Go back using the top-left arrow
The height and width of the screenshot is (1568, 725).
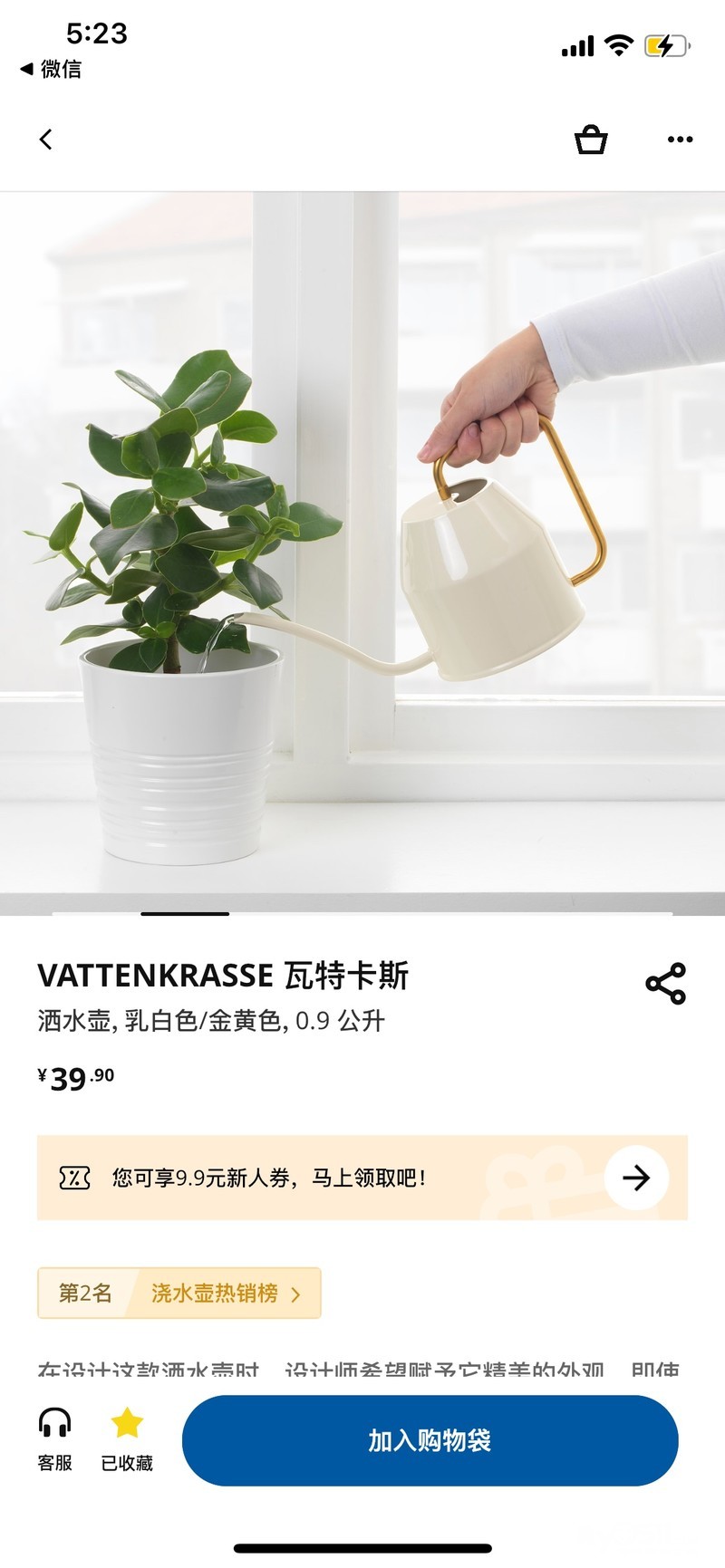[46, 139]
